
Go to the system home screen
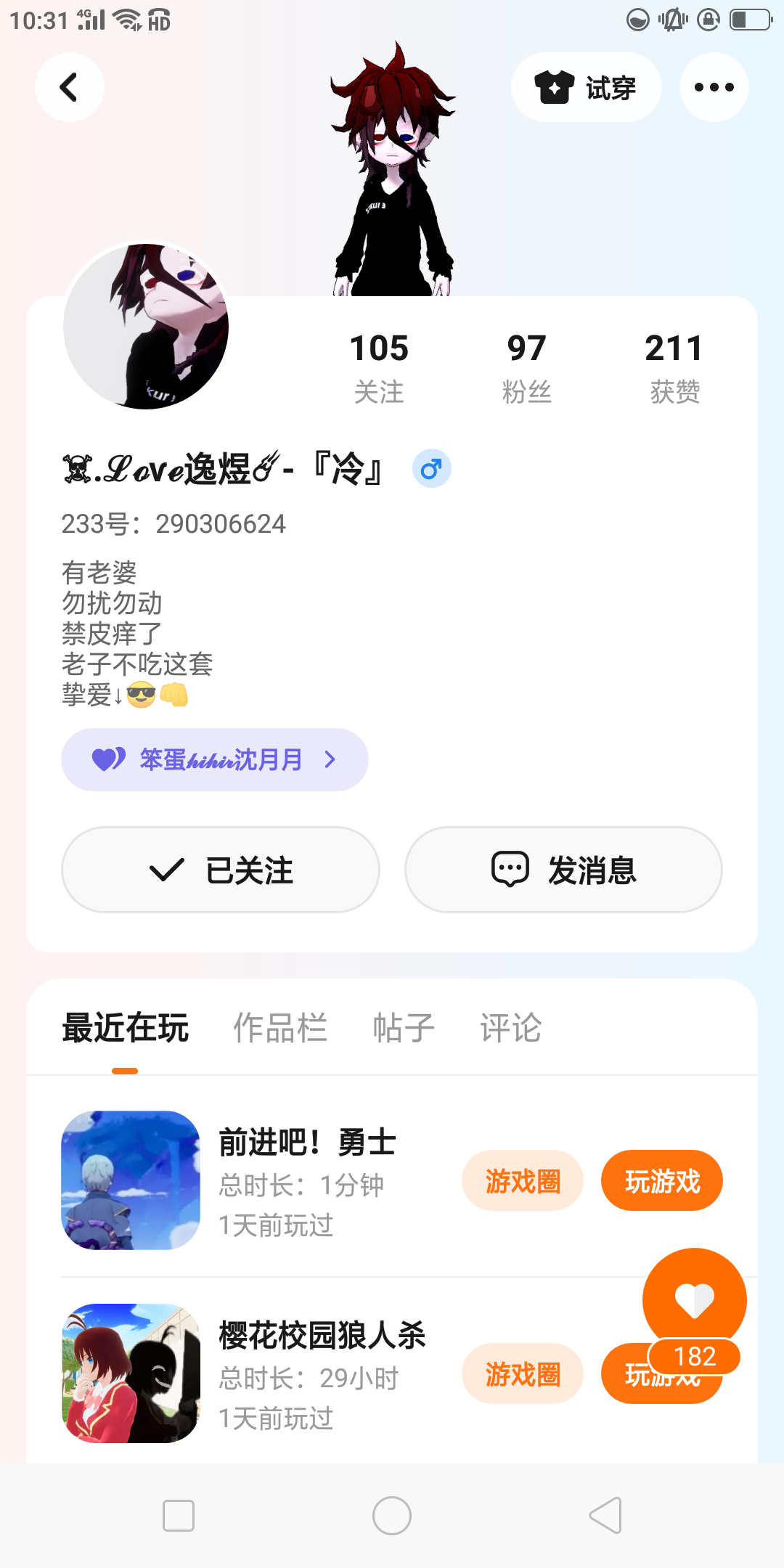pyautogui.click(x=392, y=1516)
